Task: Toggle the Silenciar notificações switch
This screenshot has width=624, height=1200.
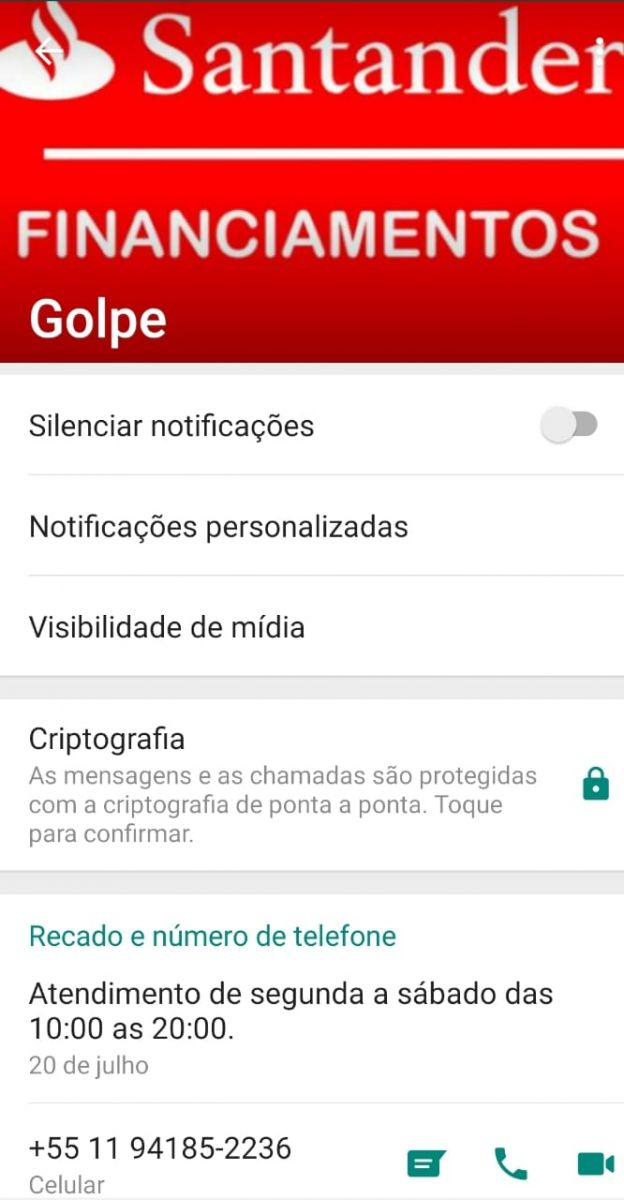Action: click(x=569, y=425)
